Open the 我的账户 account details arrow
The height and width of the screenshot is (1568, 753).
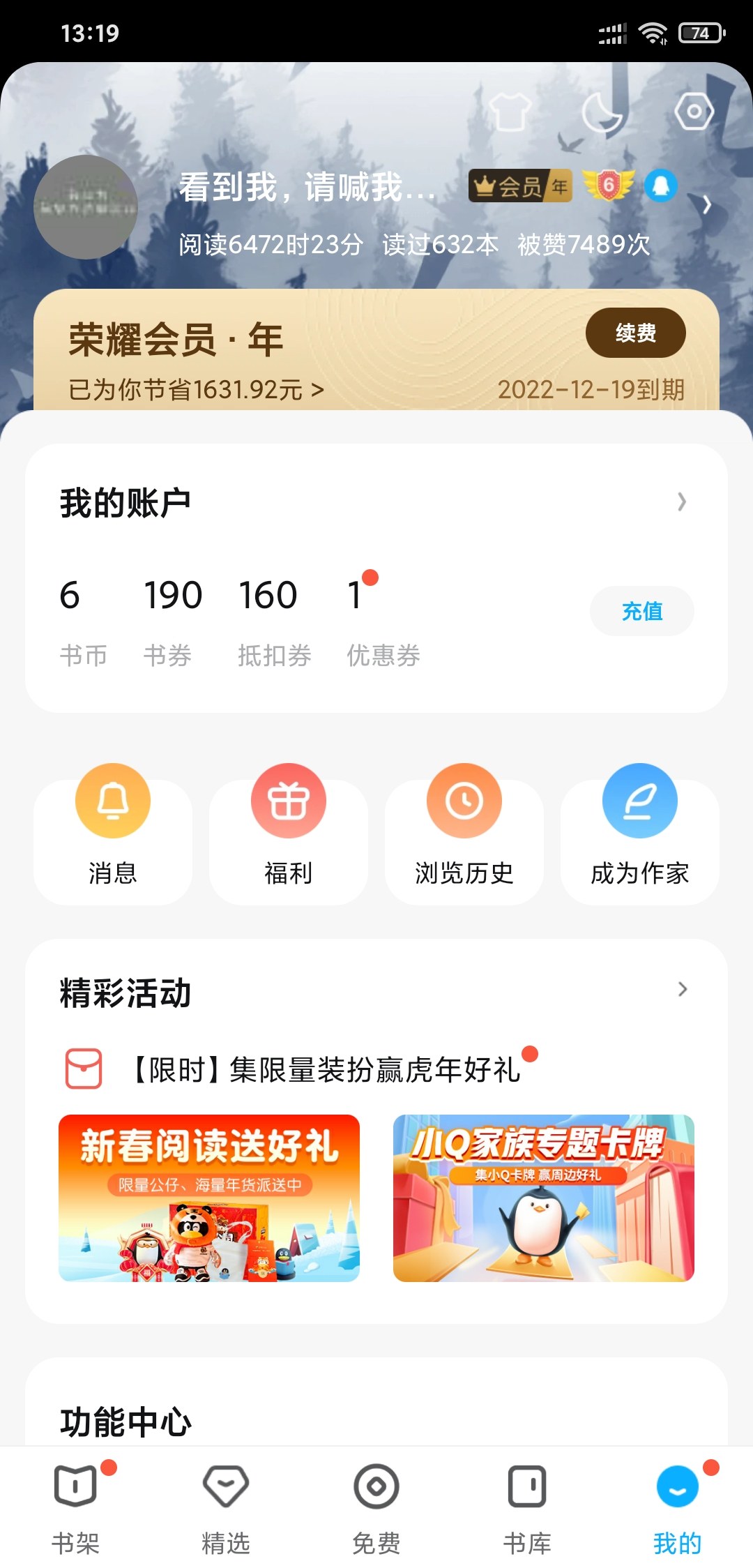tap(681, 502)
